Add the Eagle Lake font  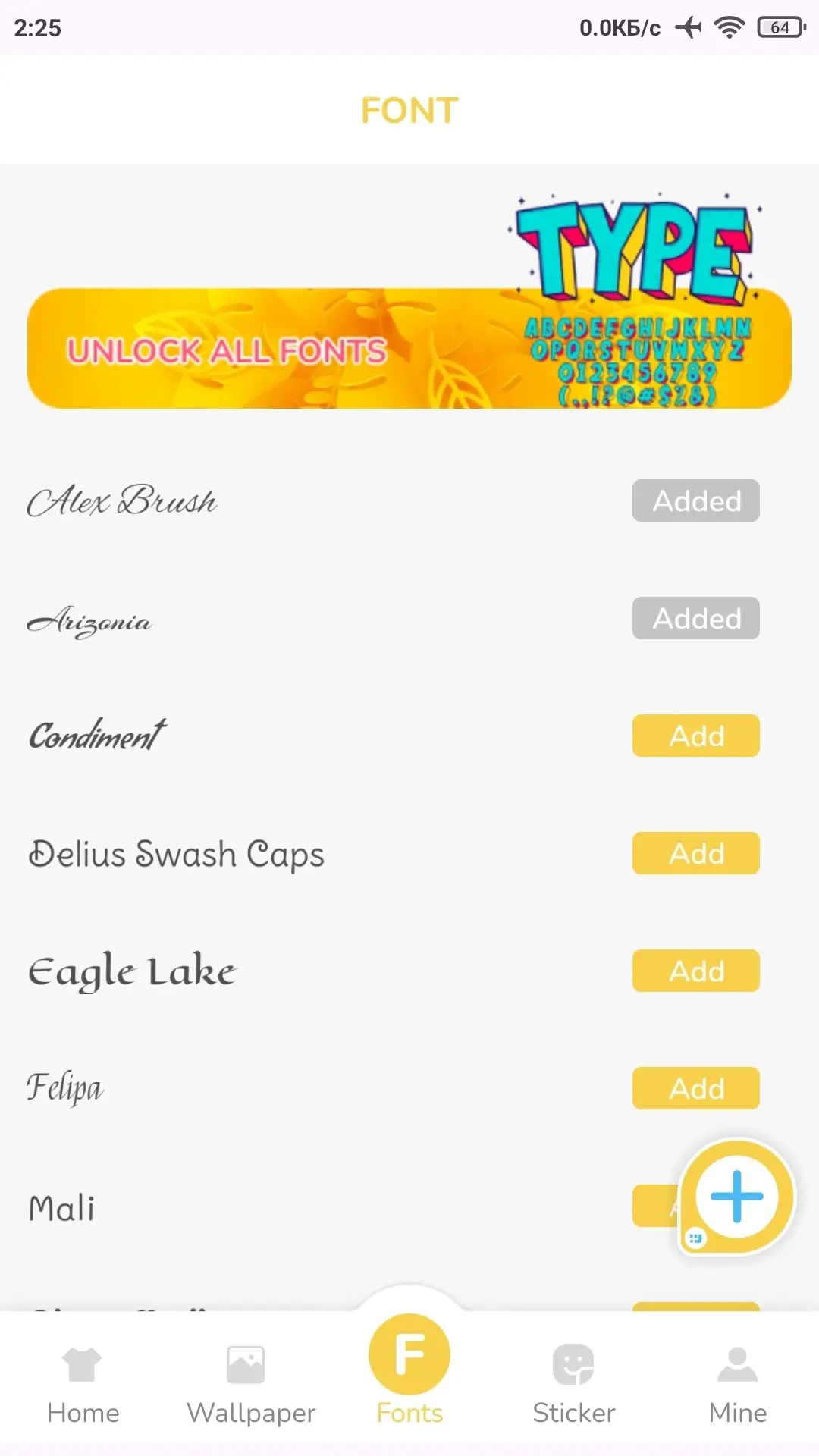(x=696, y=971)
